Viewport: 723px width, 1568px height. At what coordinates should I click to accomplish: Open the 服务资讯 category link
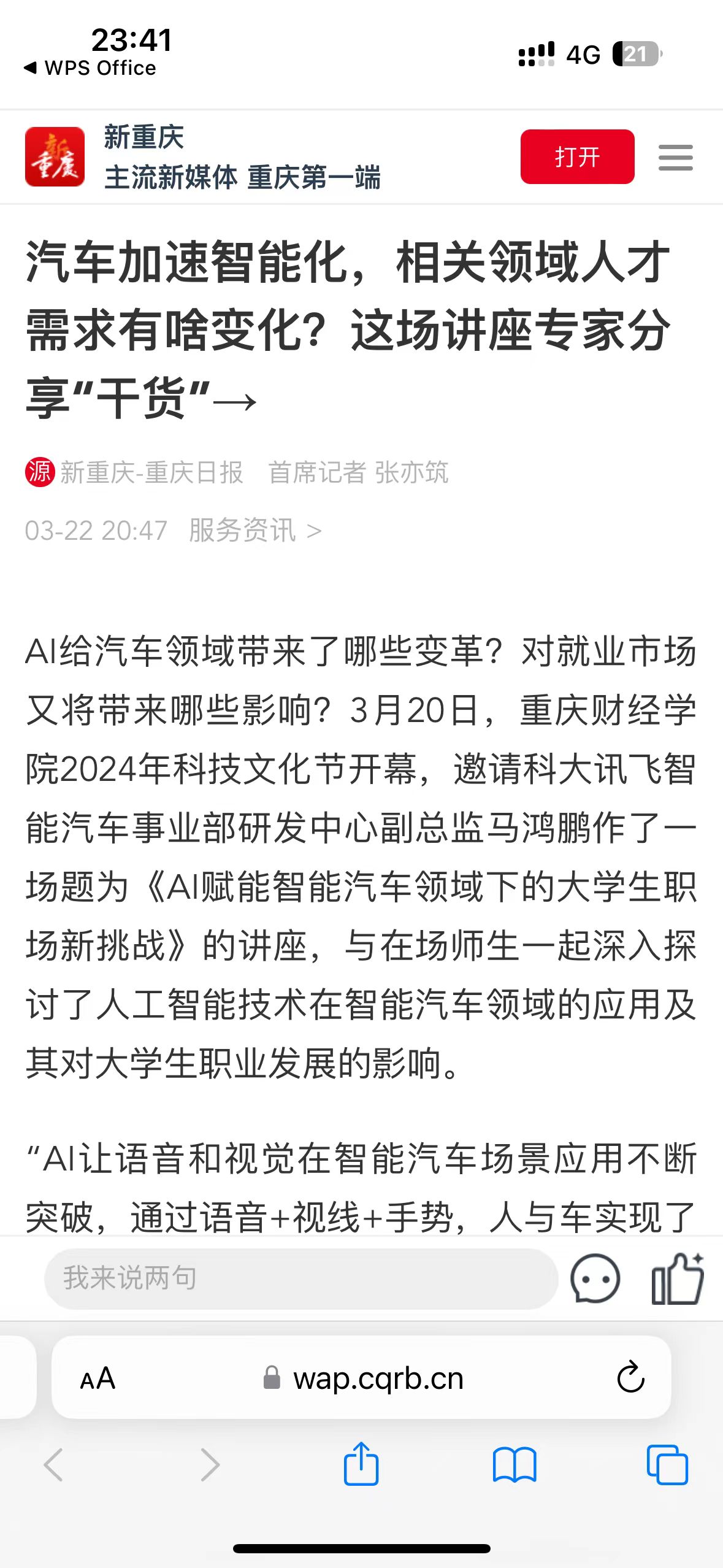tap(254, 530)
